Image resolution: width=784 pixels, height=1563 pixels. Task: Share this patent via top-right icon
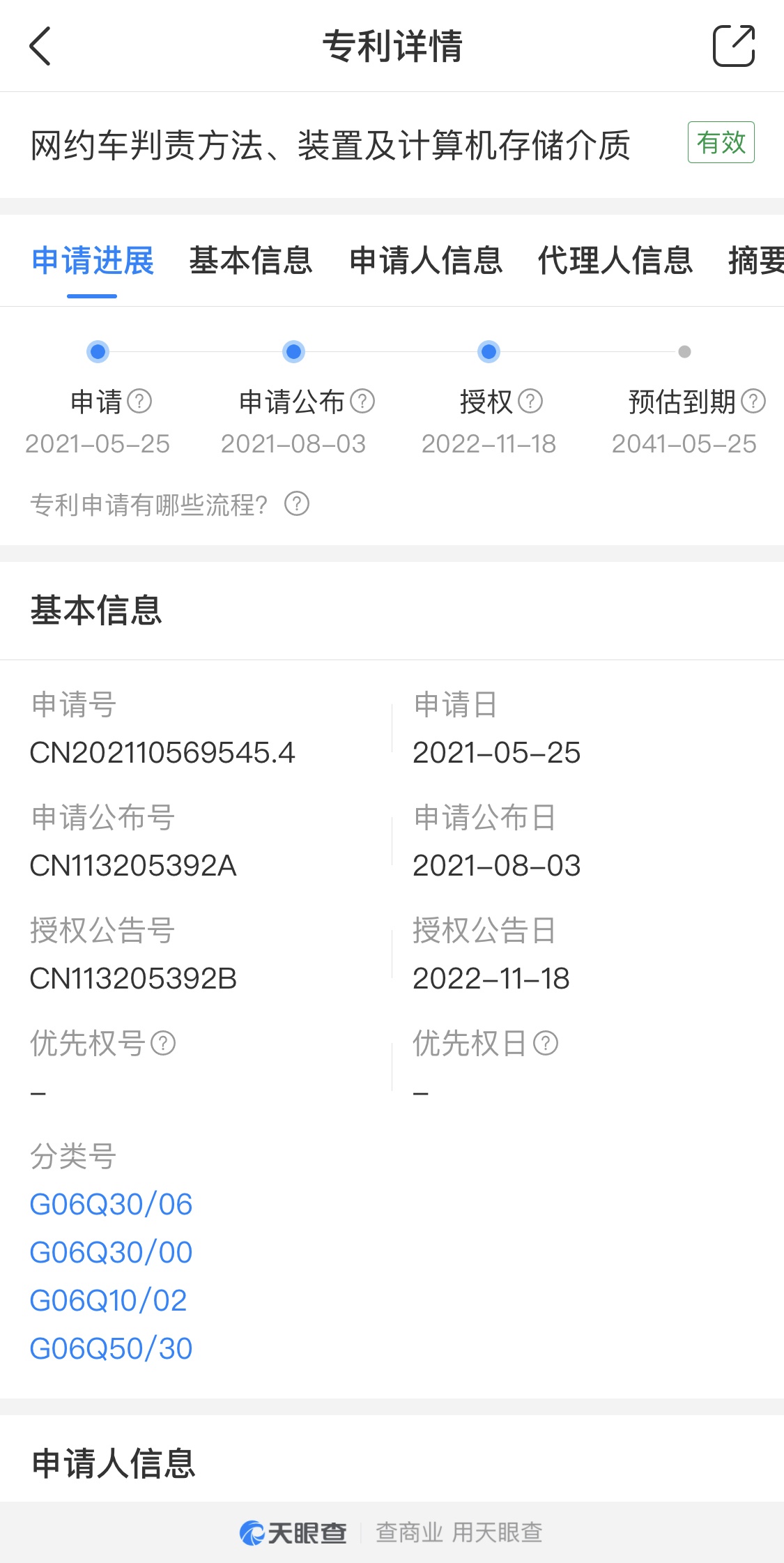pyautogui.click(x=734, y=46)
